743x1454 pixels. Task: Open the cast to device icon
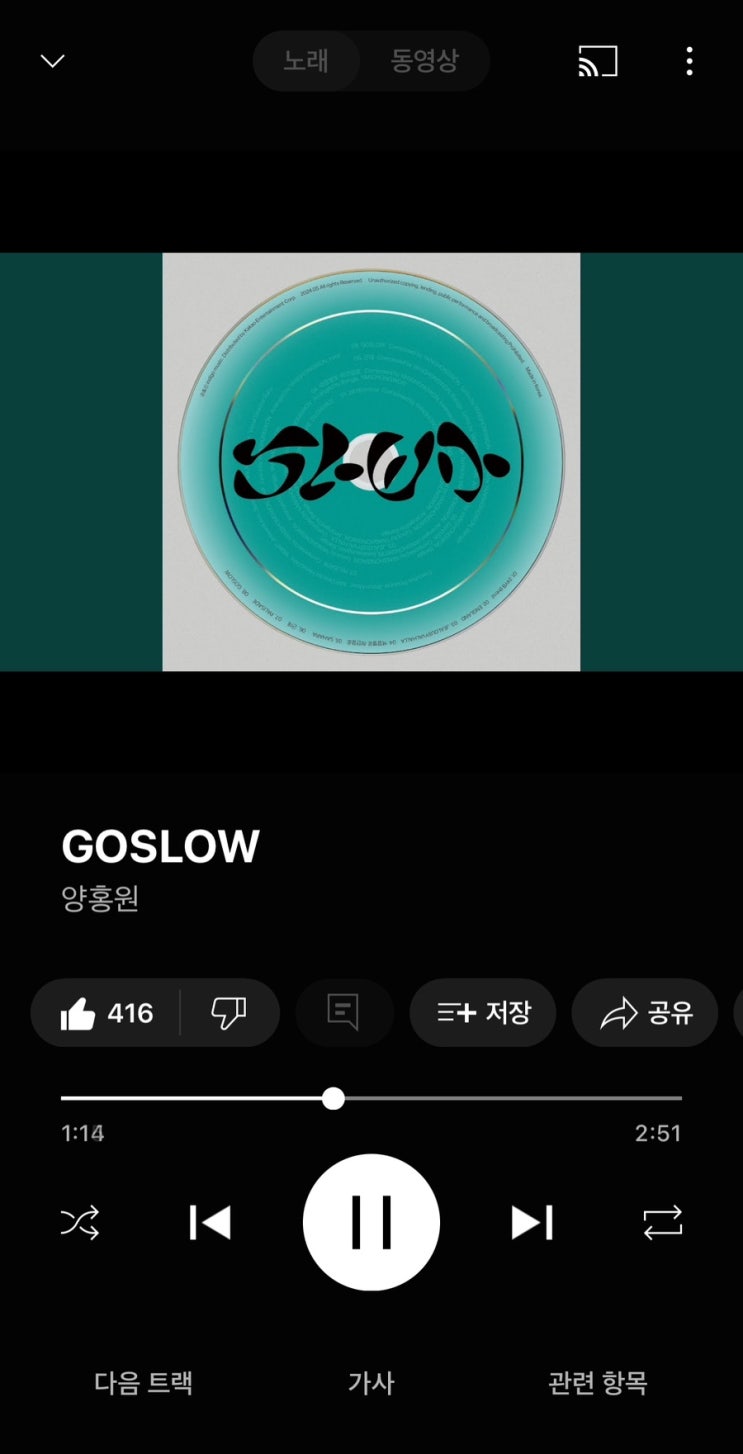(598, 61)
